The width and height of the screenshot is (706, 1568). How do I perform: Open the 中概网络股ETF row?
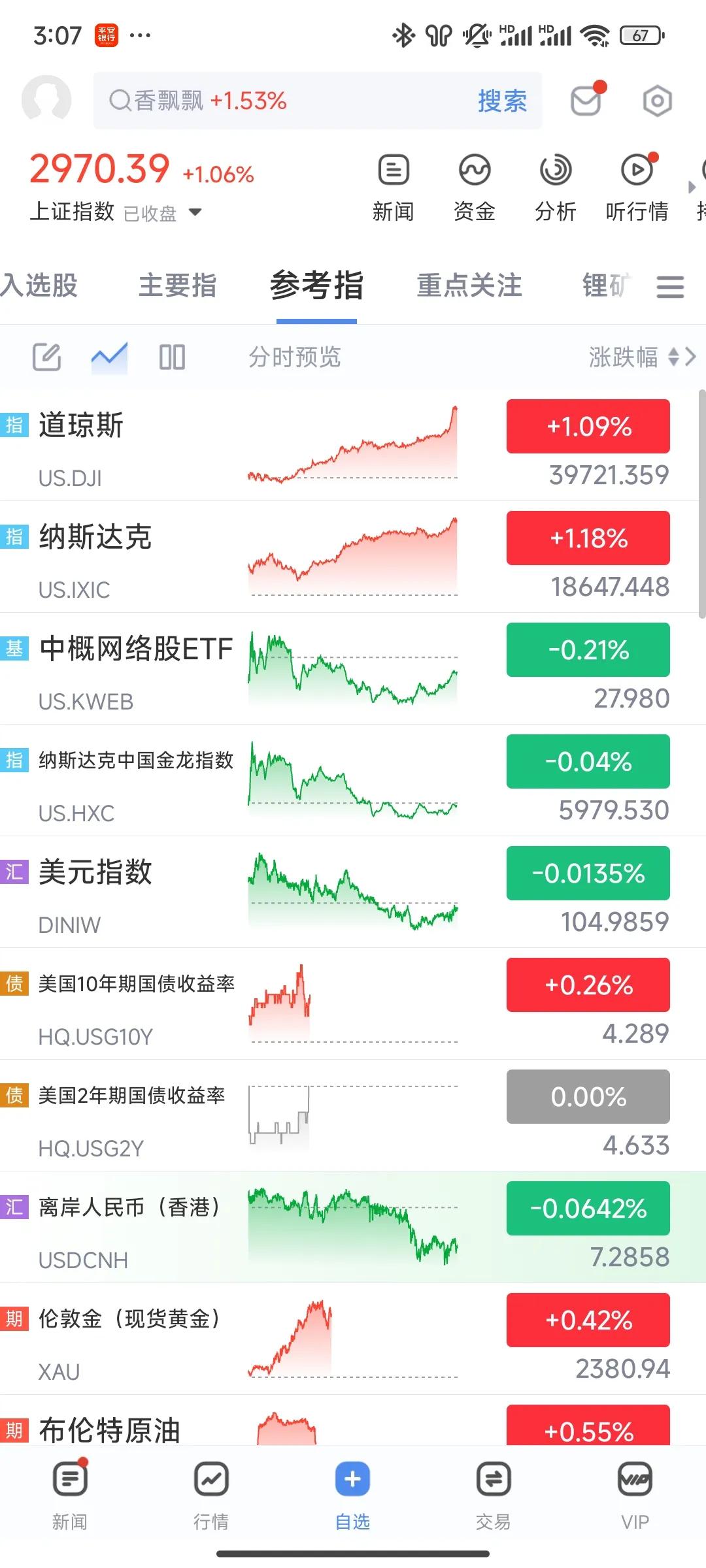click(x=353, y=669)
